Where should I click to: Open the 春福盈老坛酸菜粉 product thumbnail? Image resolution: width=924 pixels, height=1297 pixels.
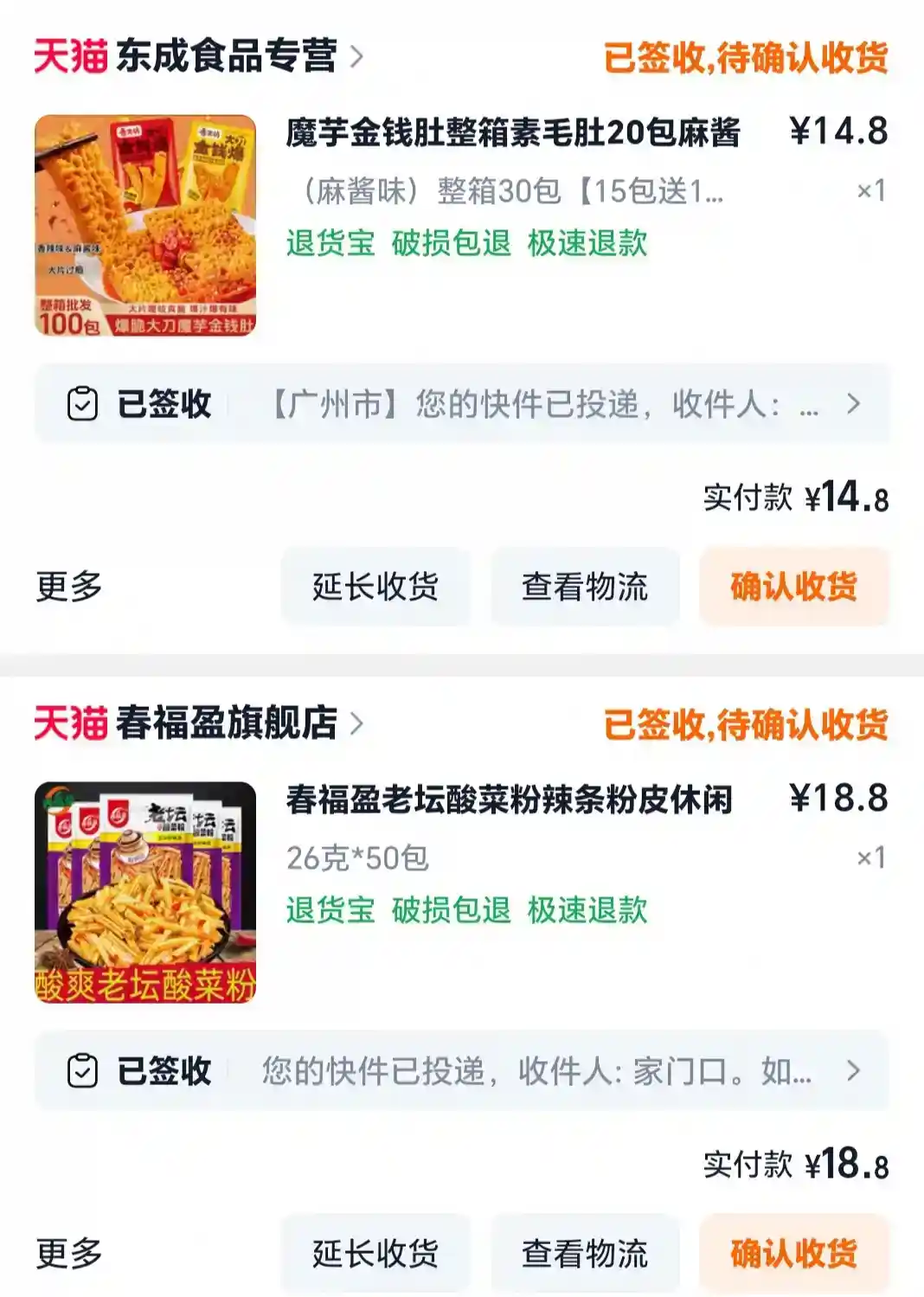click(145, 892)
